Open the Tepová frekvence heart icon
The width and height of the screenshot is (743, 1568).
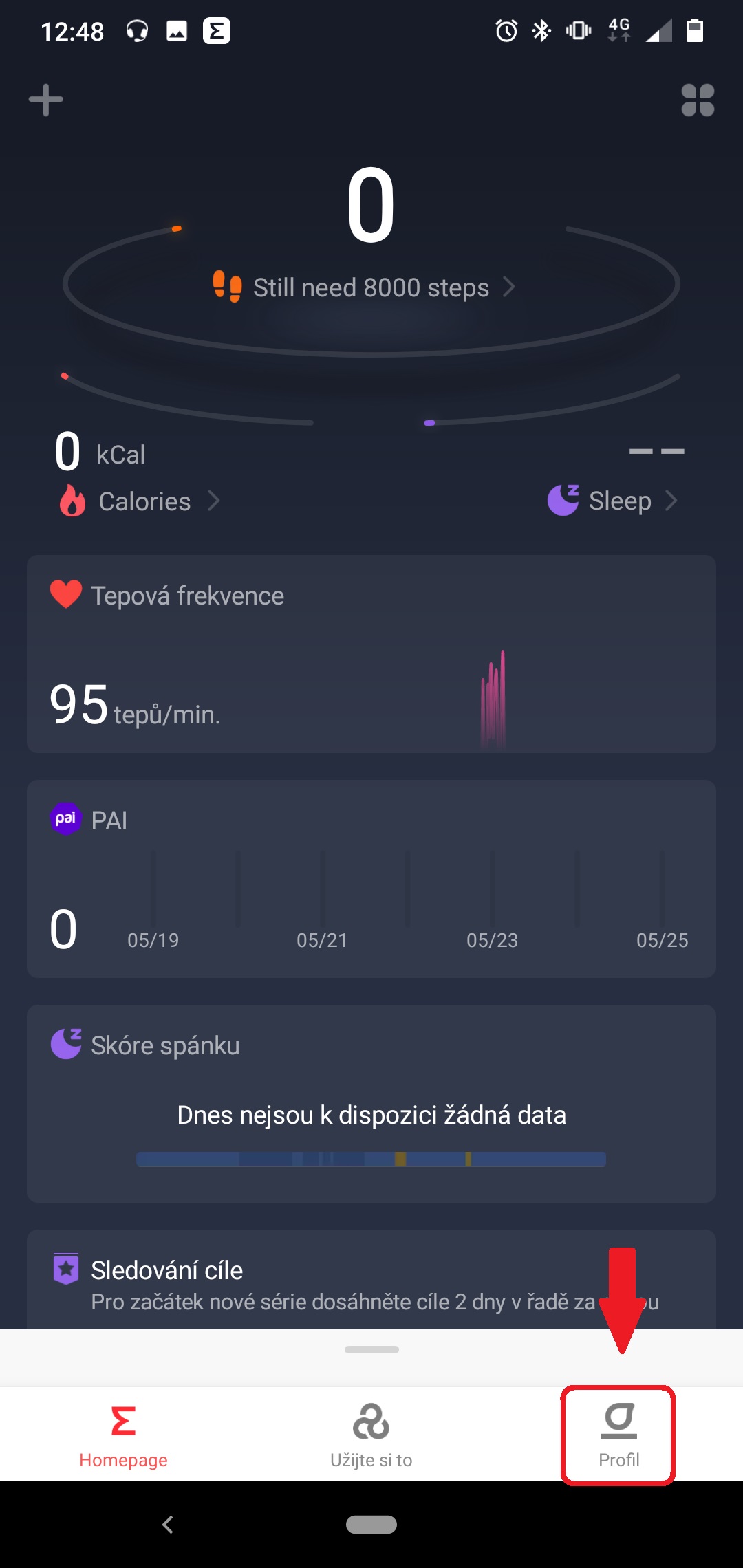pyautogui.click(x=65, y=594)
